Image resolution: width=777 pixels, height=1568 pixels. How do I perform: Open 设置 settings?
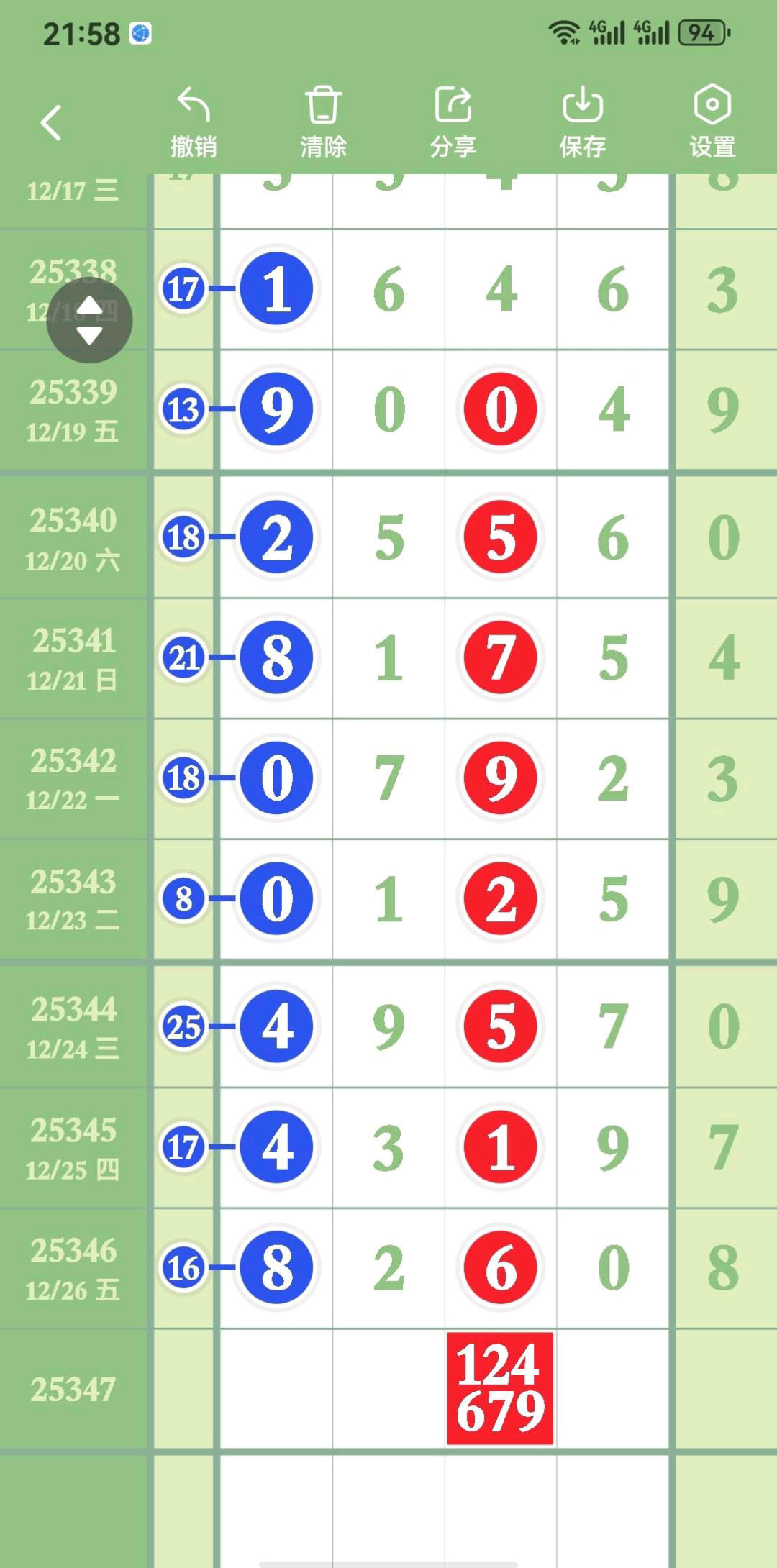(x=712, y=122)
